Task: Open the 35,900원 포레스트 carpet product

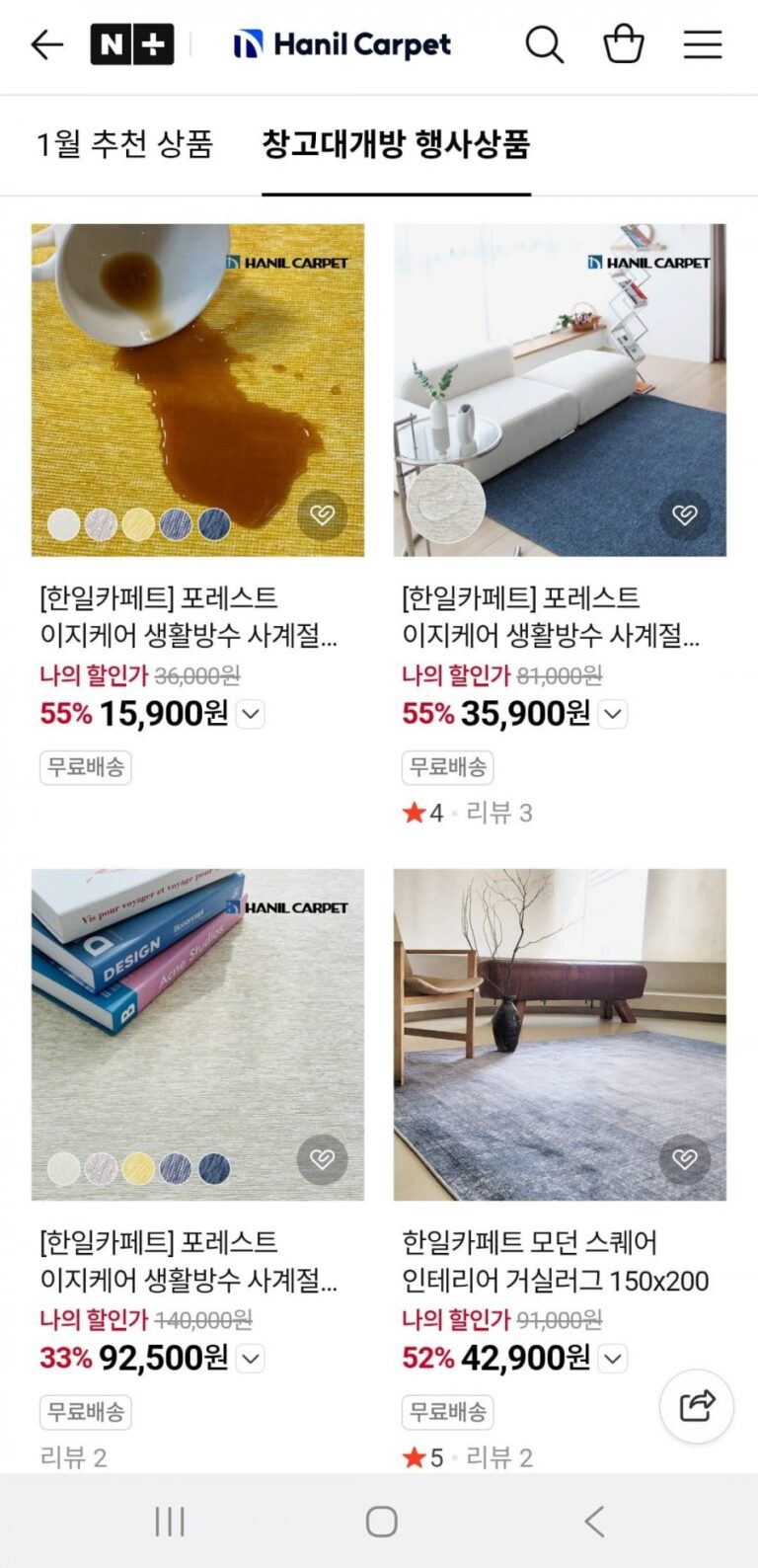Action: pyautogui.click(x=560, y=390)
